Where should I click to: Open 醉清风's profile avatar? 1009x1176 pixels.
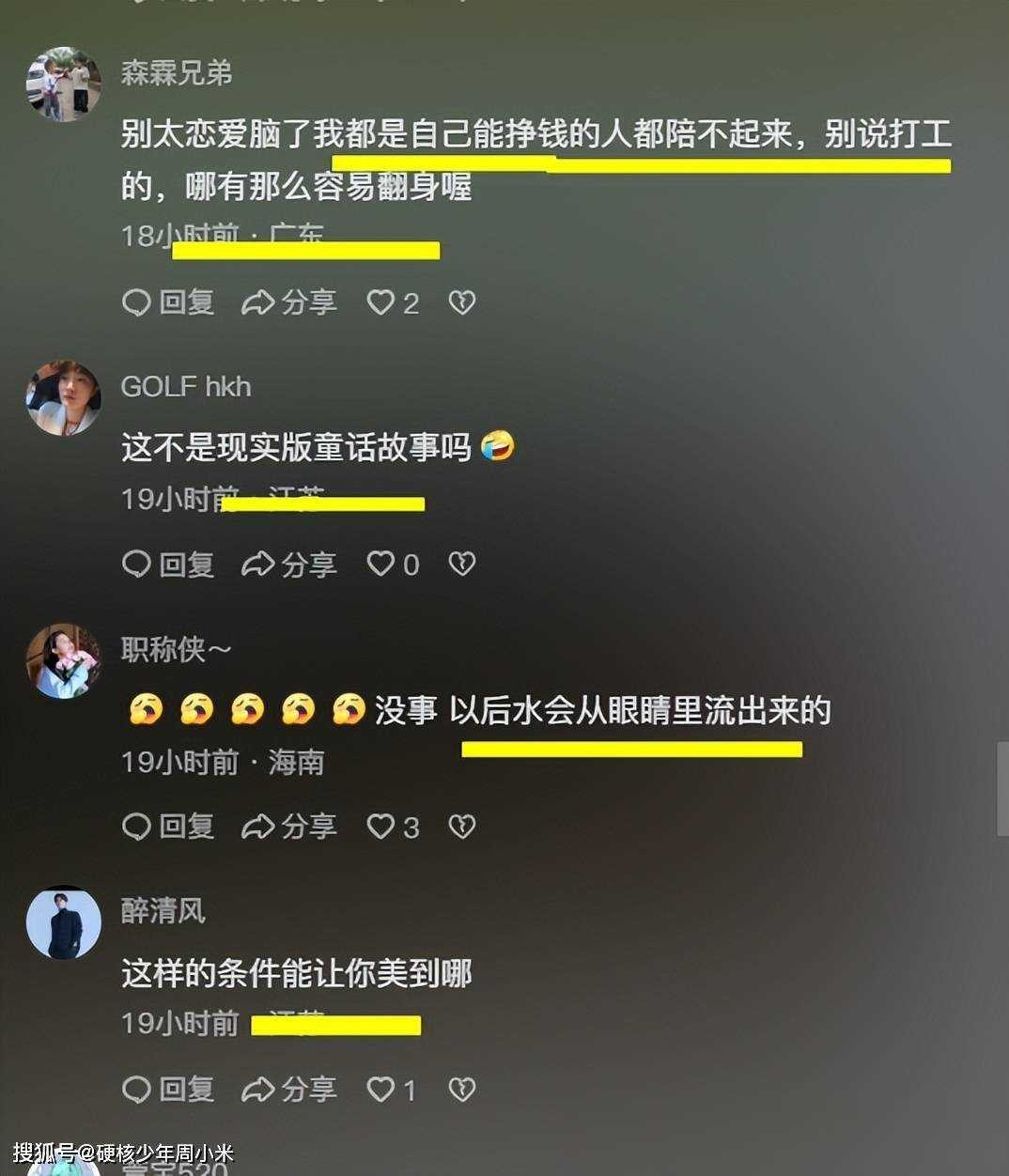pos(63,922)
